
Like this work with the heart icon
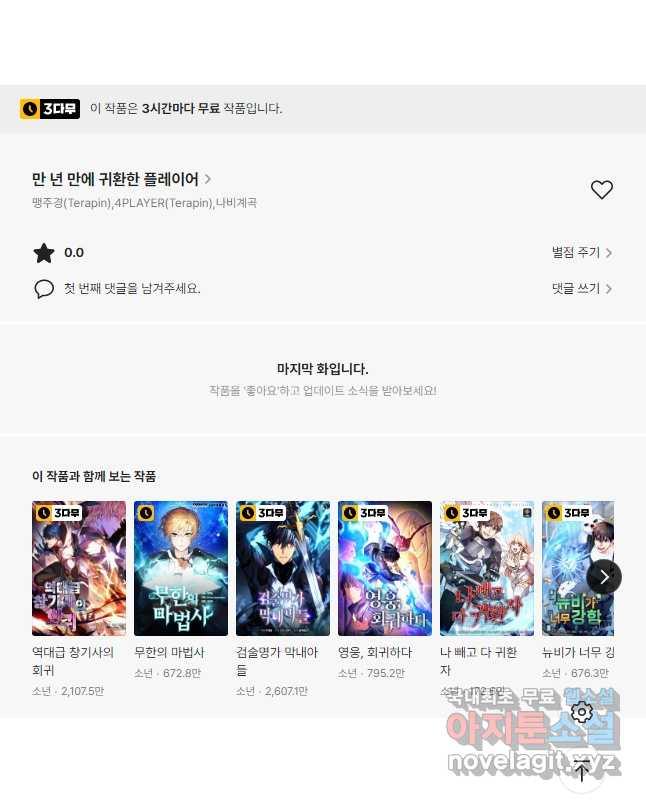click(601, 189)
